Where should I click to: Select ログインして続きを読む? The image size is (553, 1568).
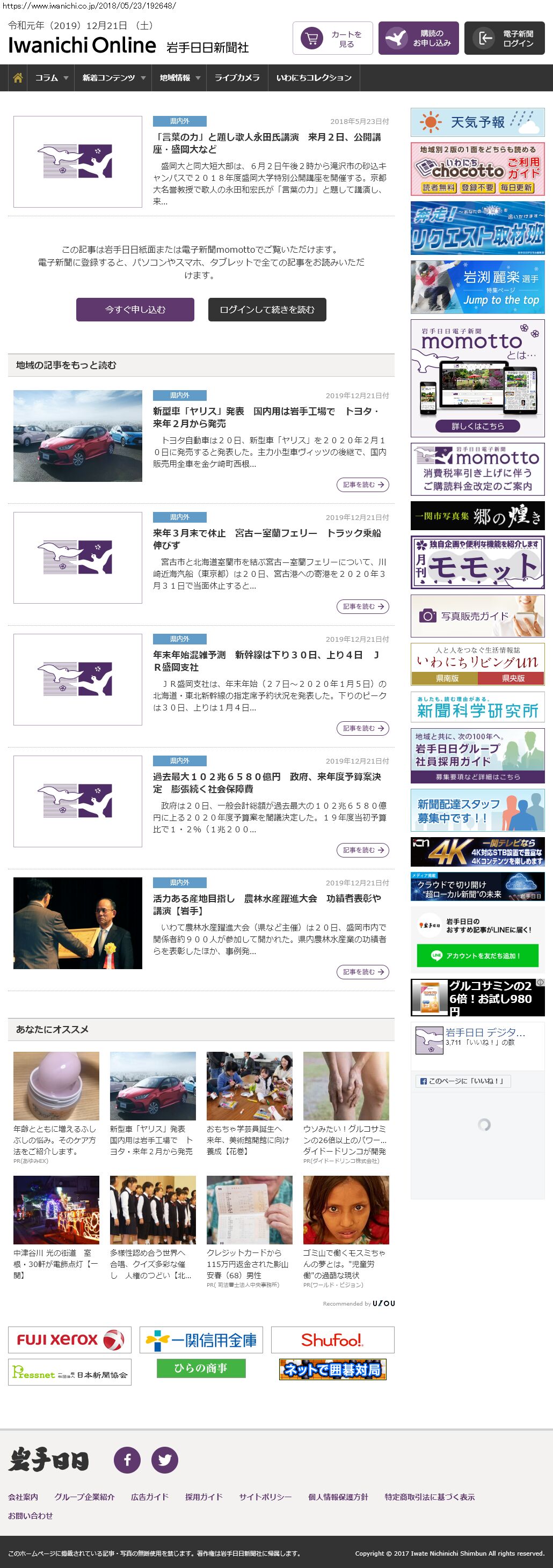[267, 309]
